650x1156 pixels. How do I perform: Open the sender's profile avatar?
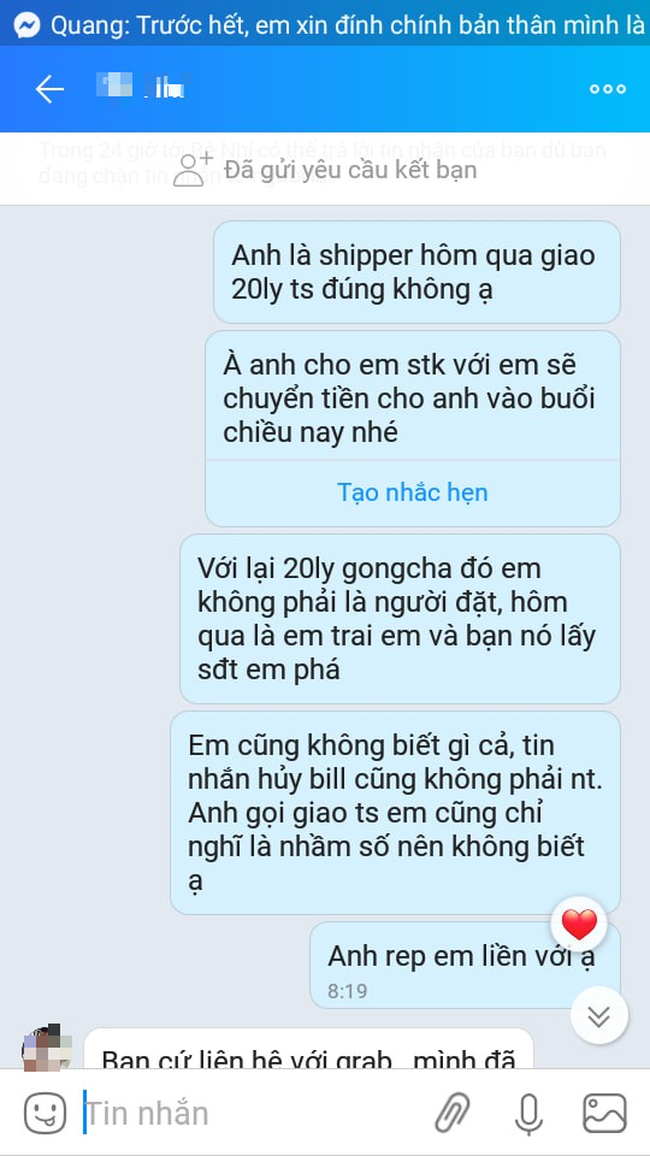click(x=46, y=1047)
